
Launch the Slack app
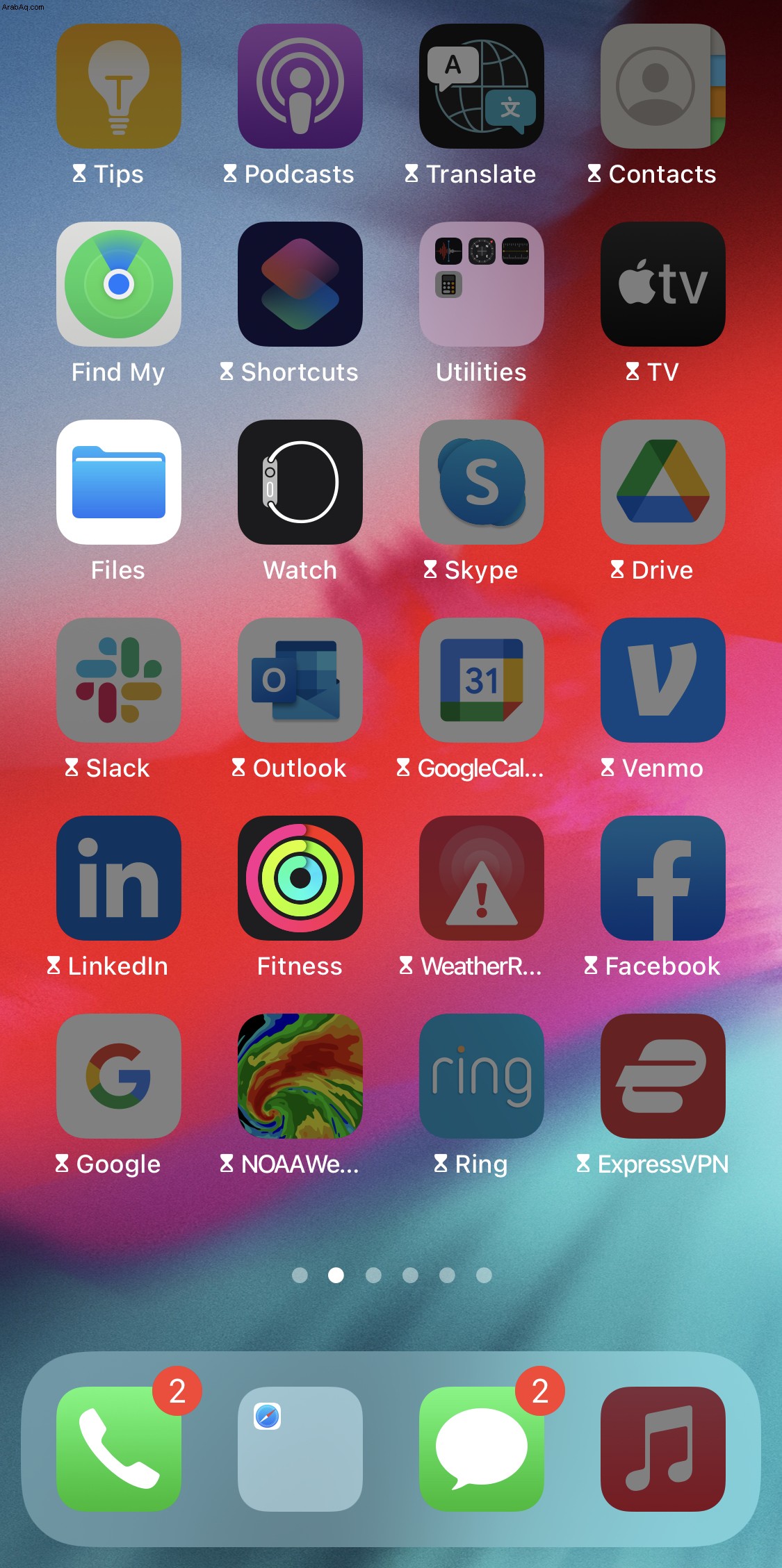coord(119,680)
